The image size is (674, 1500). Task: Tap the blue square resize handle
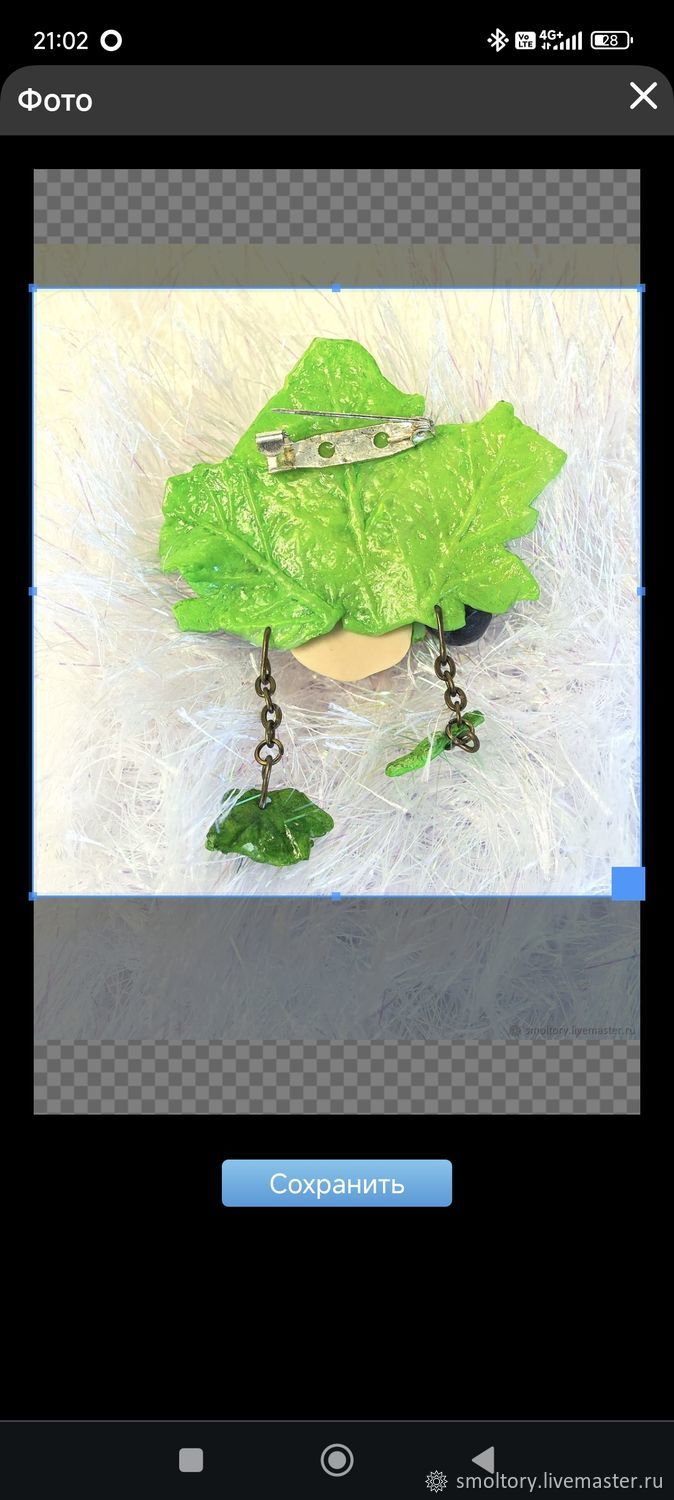(x=628, y=883)
